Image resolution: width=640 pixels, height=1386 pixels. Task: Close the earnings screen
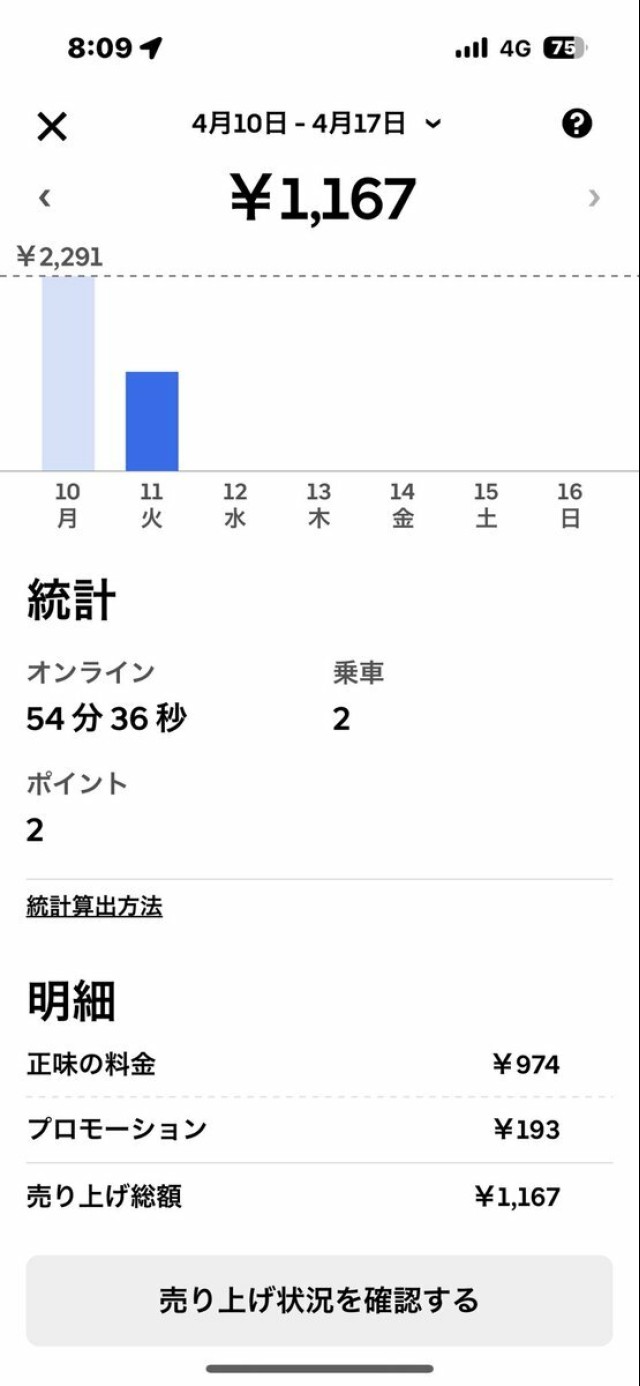click(x=52, y=126)
